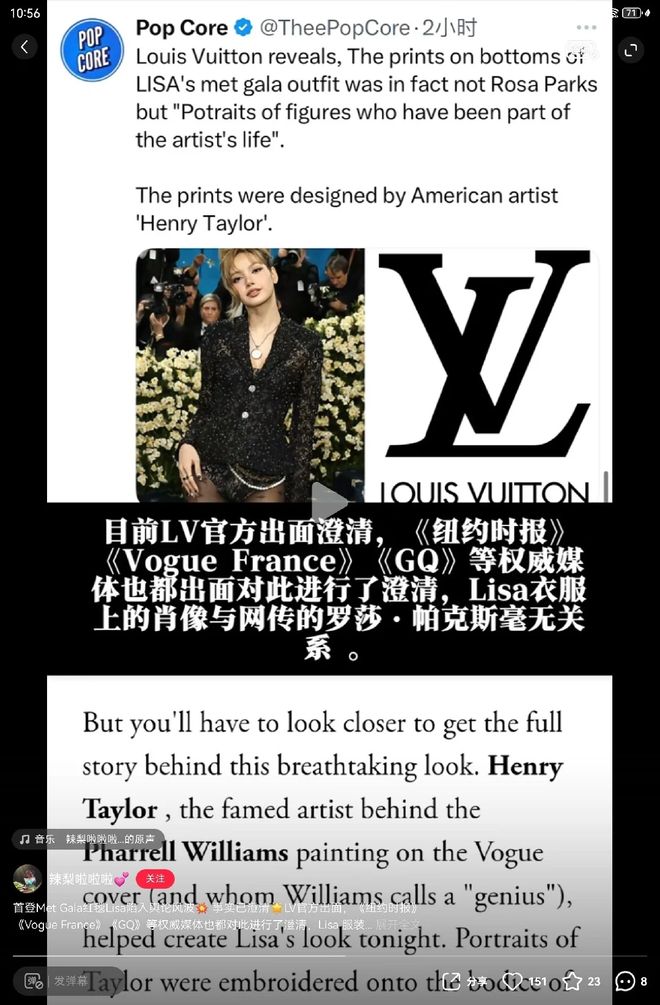Like this video
660x1005 pixels.
[x=514, y=981]
